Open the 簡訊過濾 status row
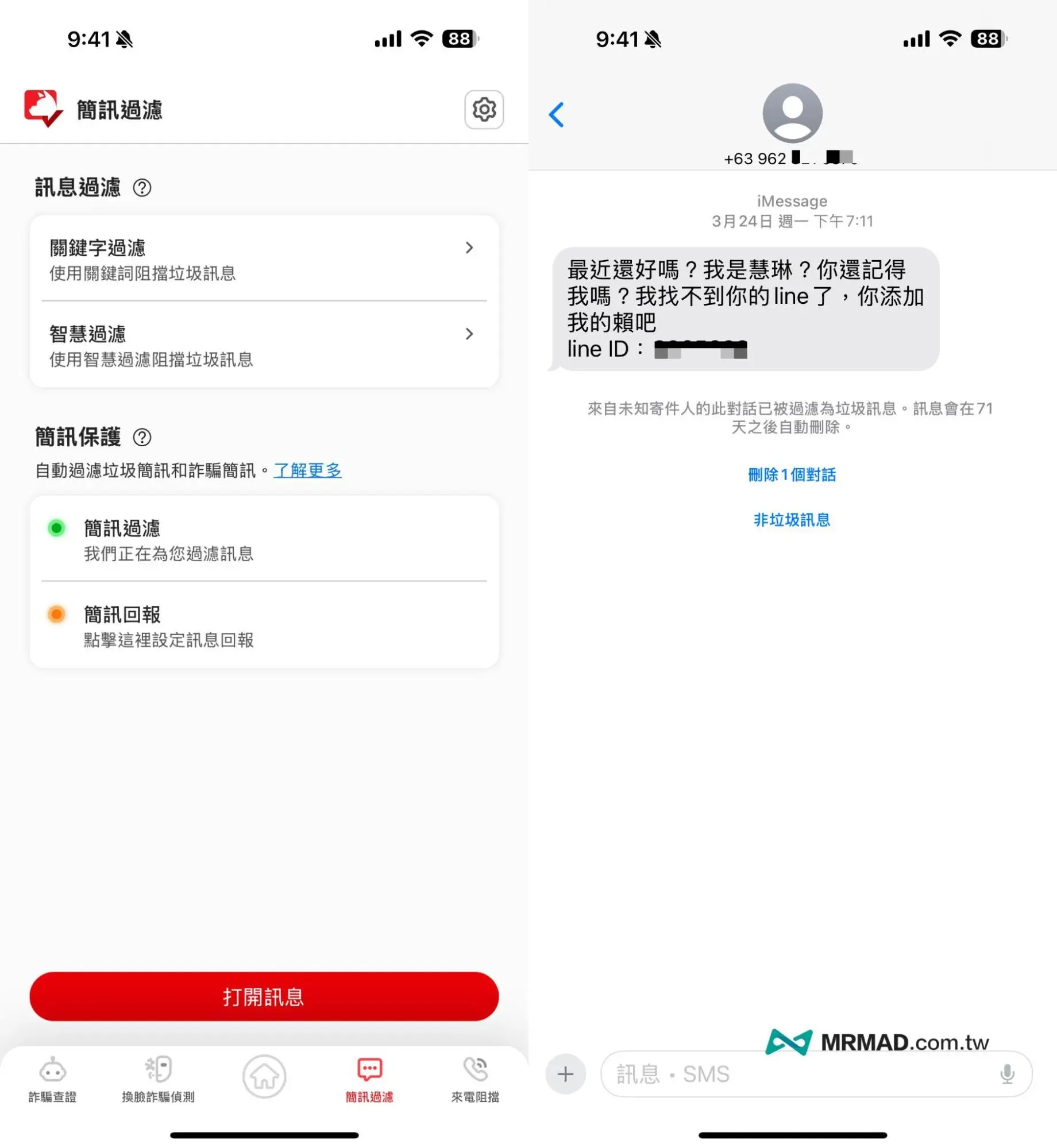Screen dimensions: 1057x1148 tap(264, 540)
